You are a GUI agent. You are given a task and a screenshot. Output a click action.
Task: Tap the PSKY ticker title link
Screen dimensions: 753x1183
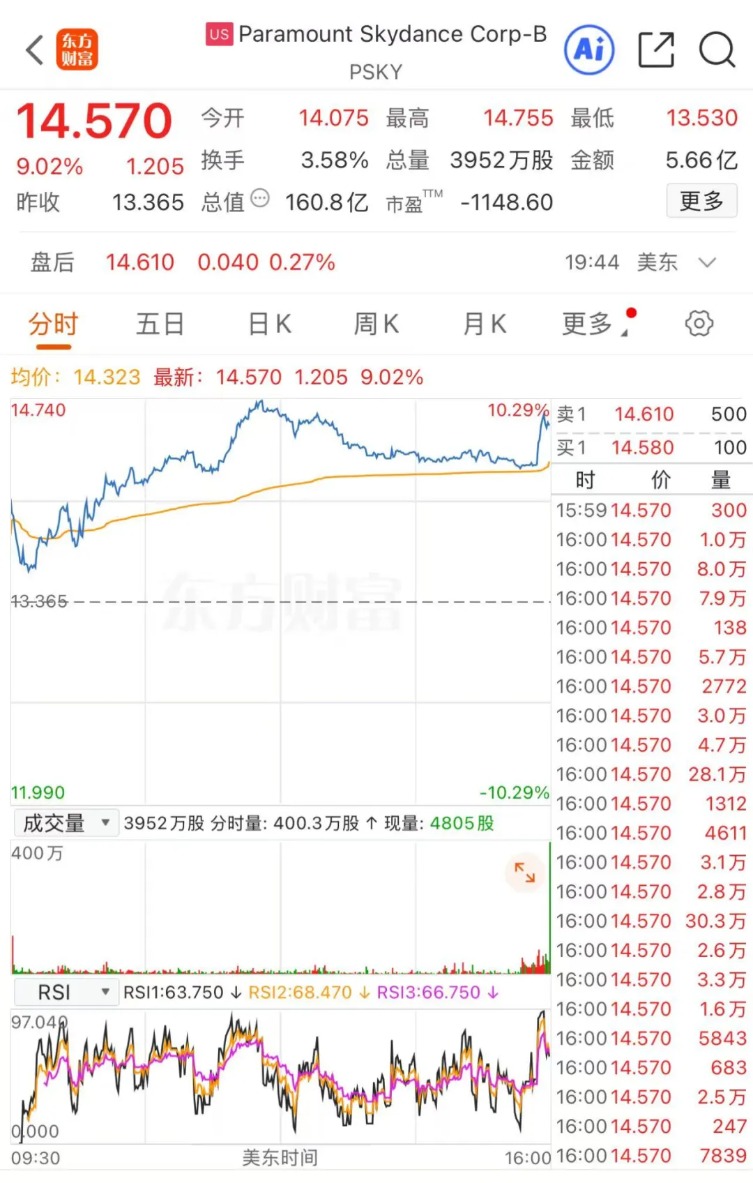point(375,72)
